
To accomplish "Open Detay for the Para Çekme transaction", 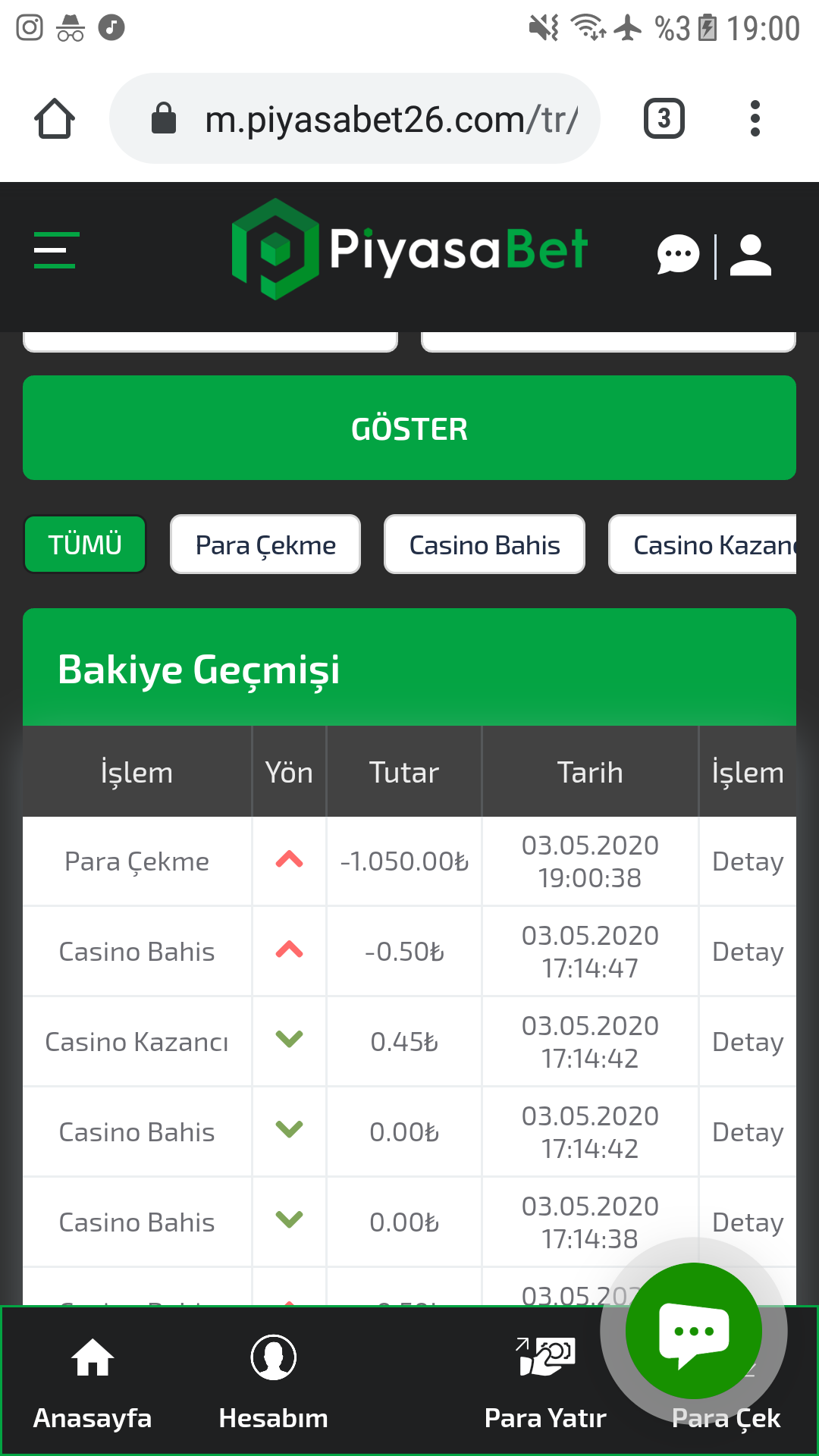I will (x=748, y=861).
